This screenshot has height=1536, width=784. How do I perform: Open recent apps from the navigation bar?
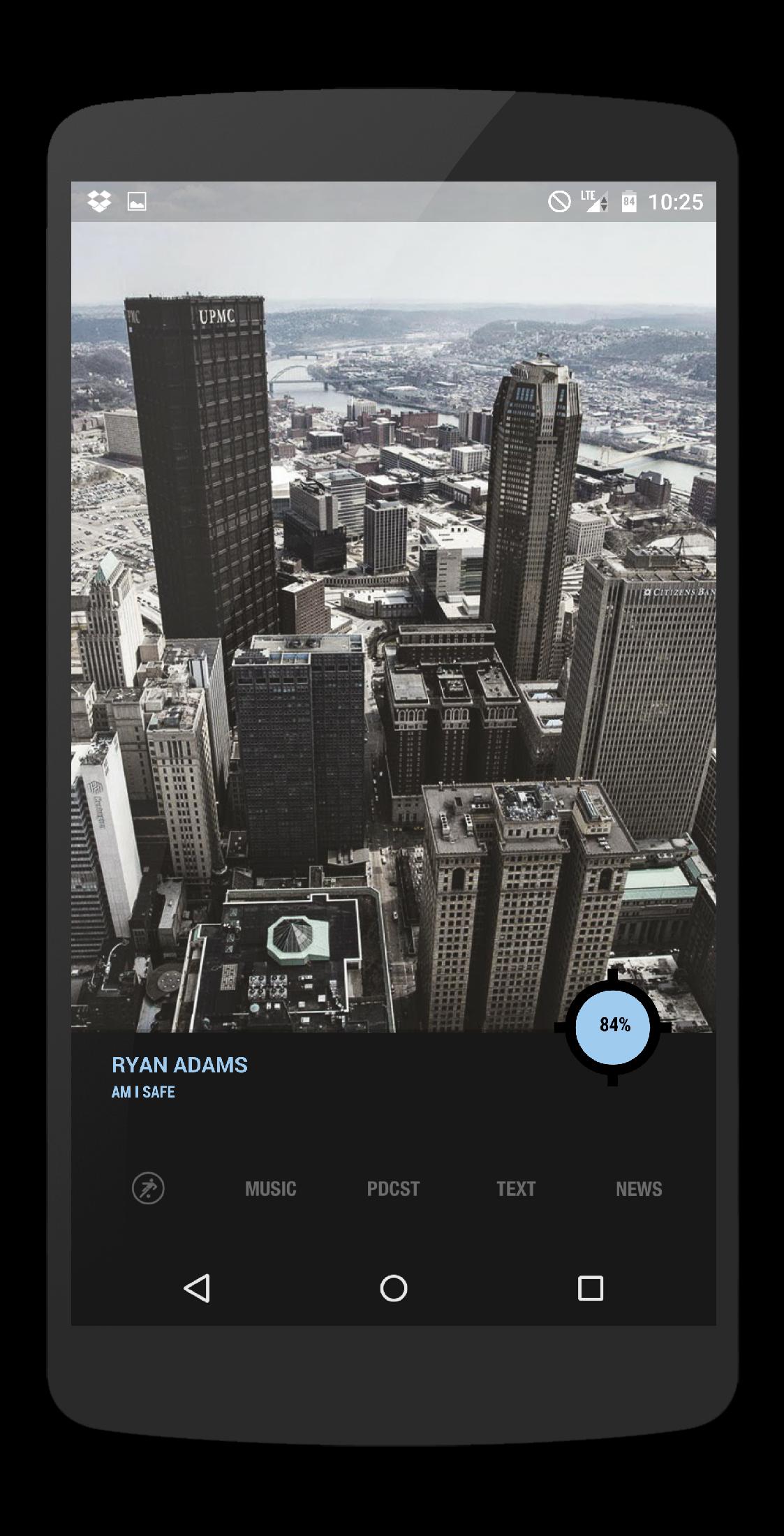click(x=591, y=1288)
